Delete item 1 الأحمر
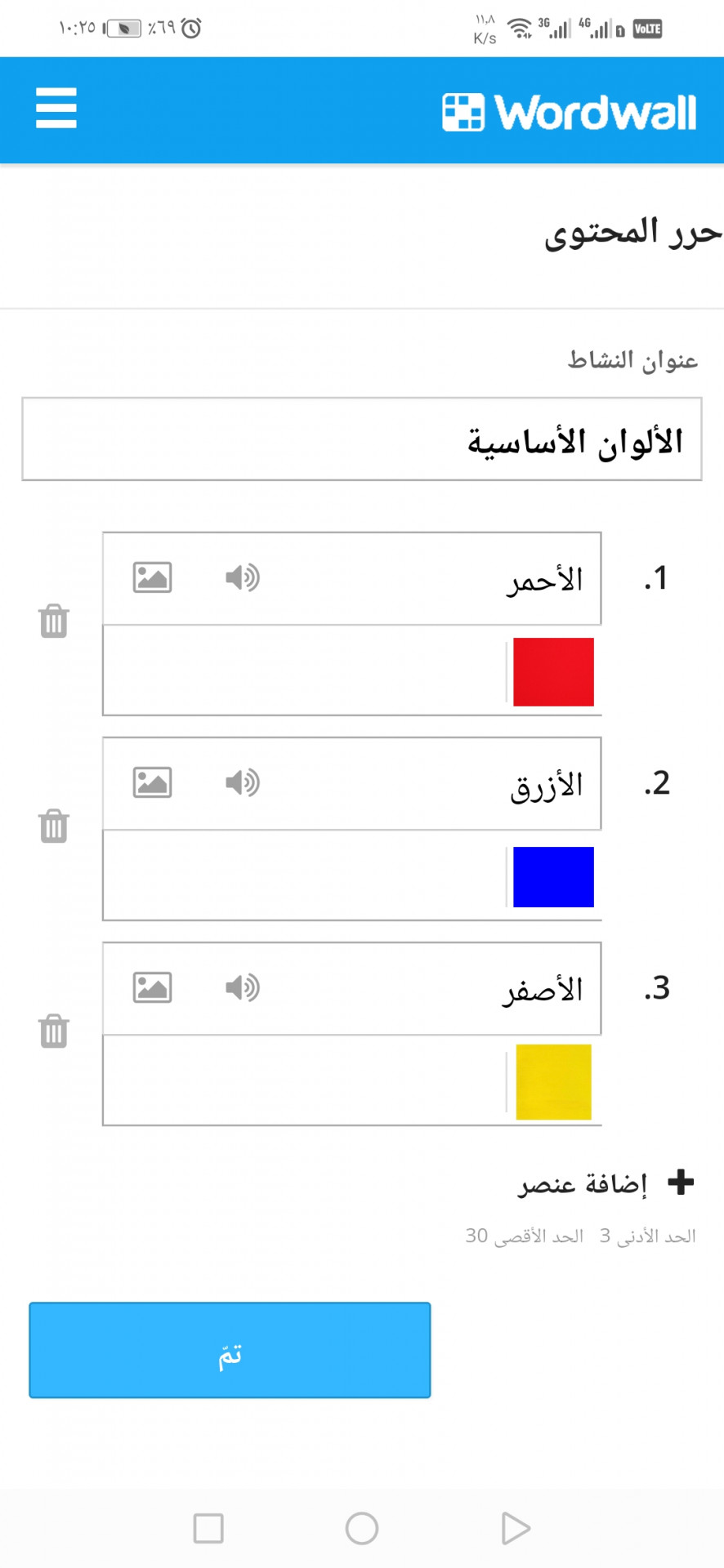The height and width of the screenshot is (1568, 724). (54, 621)
